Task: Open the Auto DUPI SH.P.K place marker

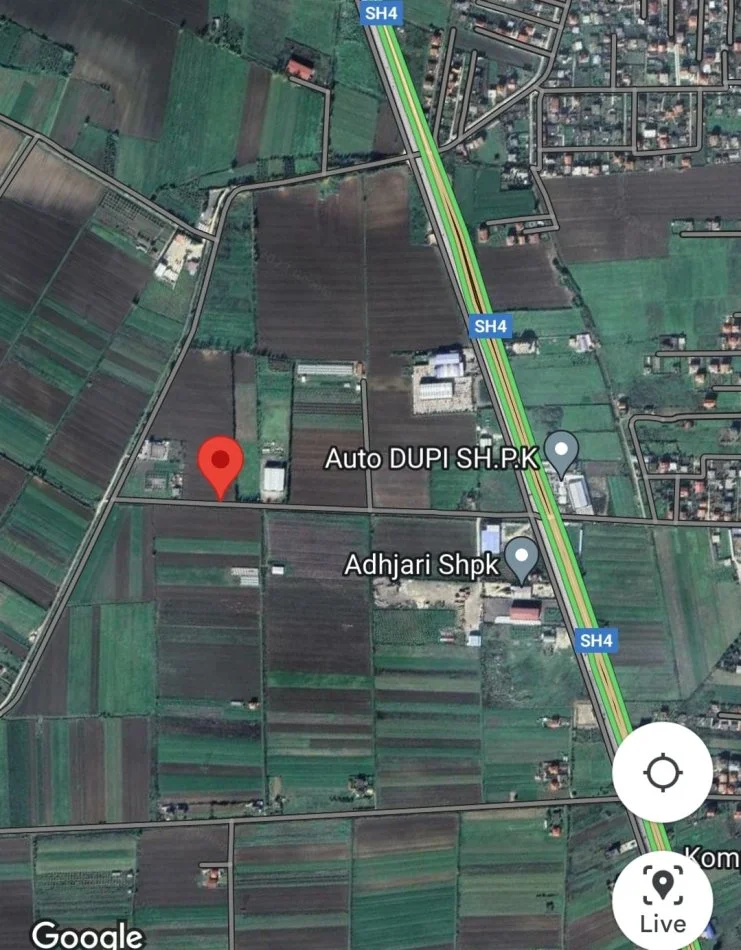Action: 562,453
